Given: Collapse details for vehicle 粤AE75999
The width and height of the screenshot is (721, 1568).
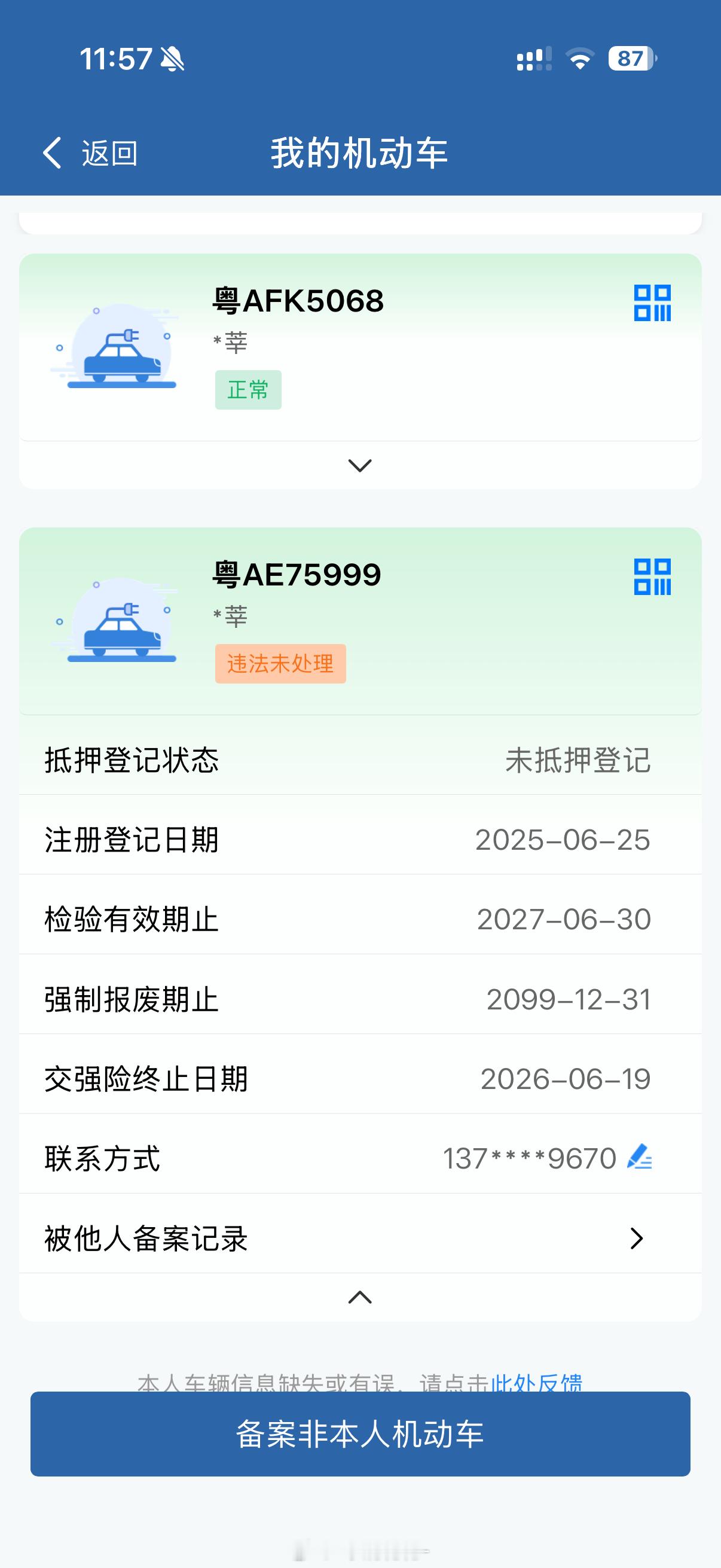Looking at the screenshot, I should [360, 1297].
